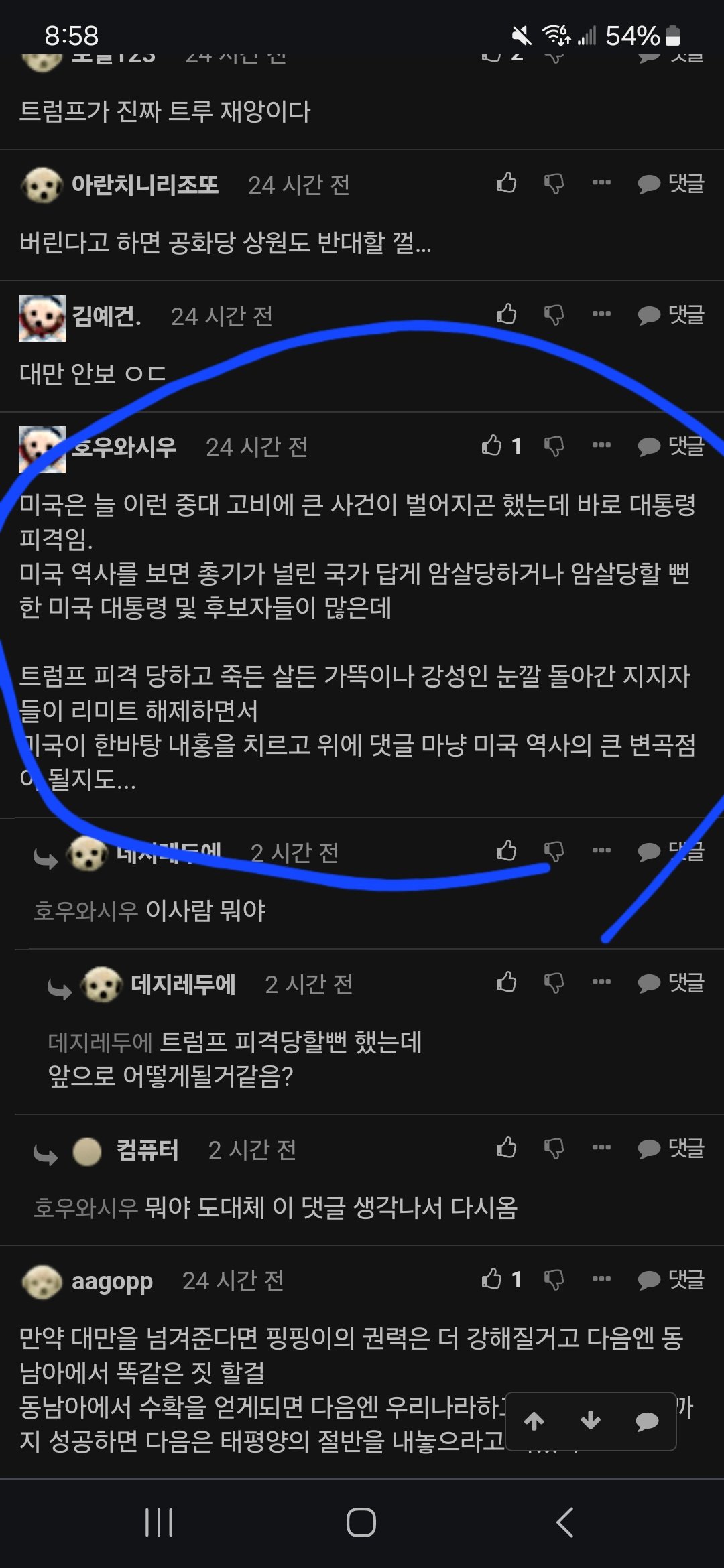The image size is (724, 1568).
Task: Like 김예건.'s comment
Action: 507,314
